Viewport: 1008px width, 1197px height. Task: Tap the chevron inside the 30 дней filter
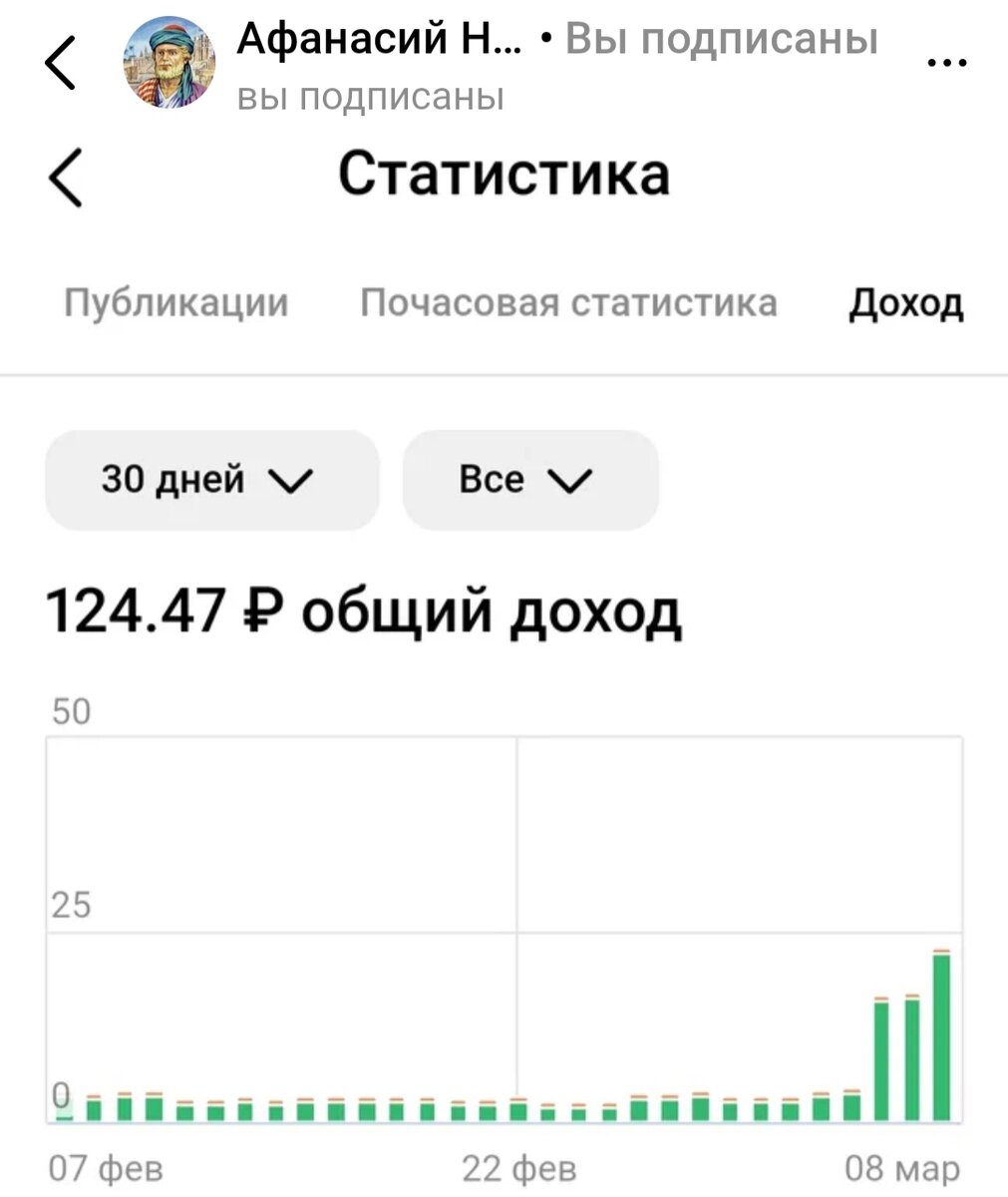[x=292, y=481]
